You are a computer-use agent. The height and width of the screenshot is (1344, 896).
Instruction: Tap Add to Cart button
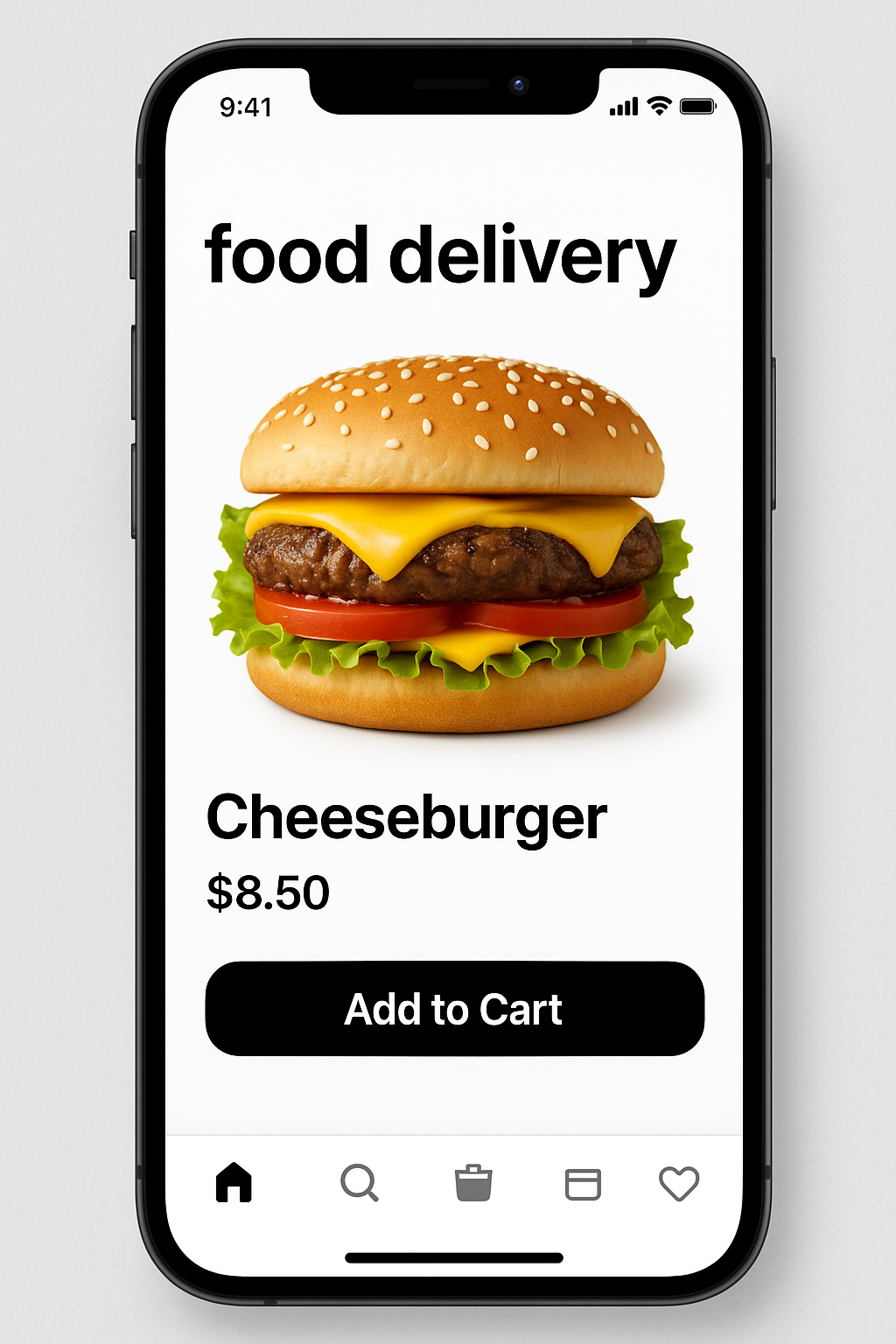pos(452,1010)
